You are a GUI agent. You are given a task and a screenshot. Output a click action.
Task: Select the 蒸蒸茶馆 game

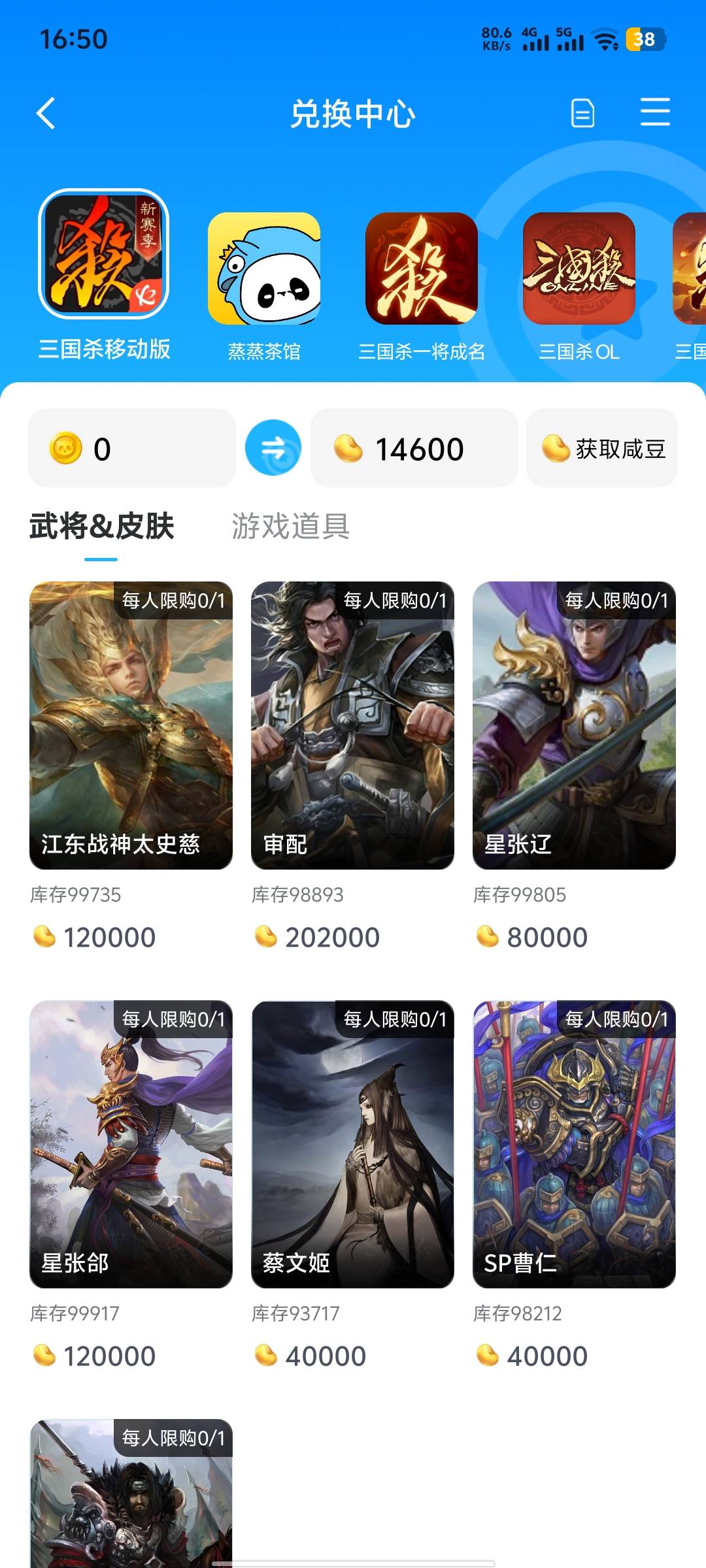pyautogui.click(x=264, y=269)
